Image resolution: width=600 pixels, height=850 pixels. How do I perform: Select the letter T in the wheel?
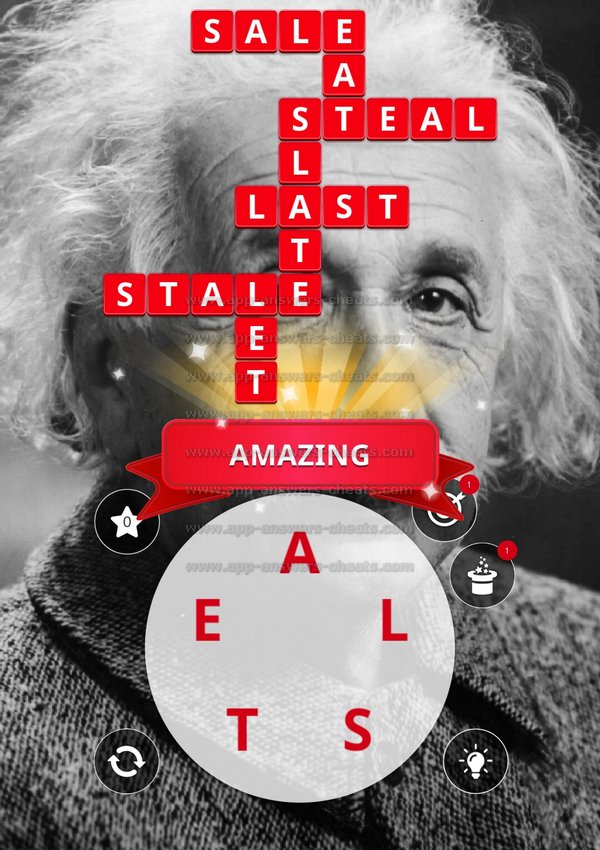click(x=240, y=732)
